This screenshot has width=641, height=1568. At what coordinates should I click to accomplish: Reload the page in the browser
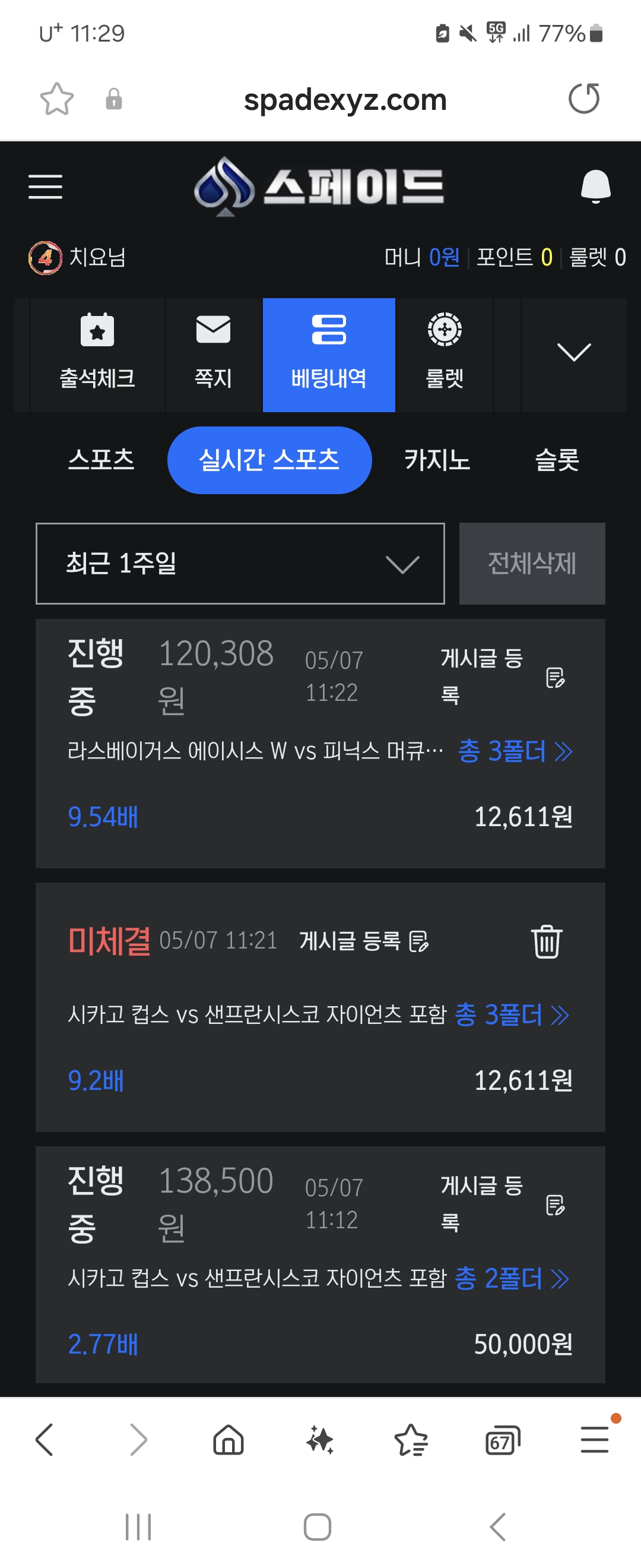[x=583, y=99]
